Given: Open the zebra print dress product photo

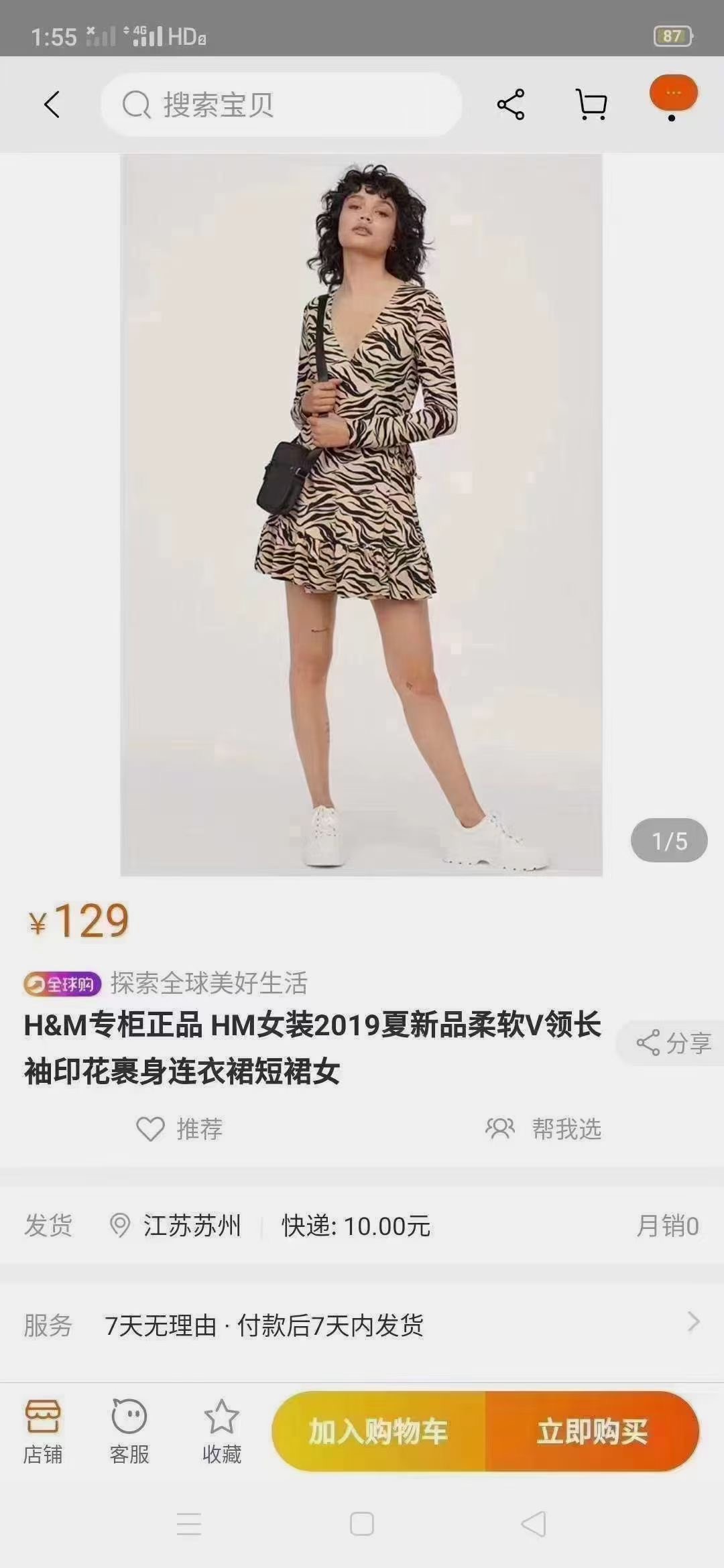Looking at the screenshot, I should 361,515.
